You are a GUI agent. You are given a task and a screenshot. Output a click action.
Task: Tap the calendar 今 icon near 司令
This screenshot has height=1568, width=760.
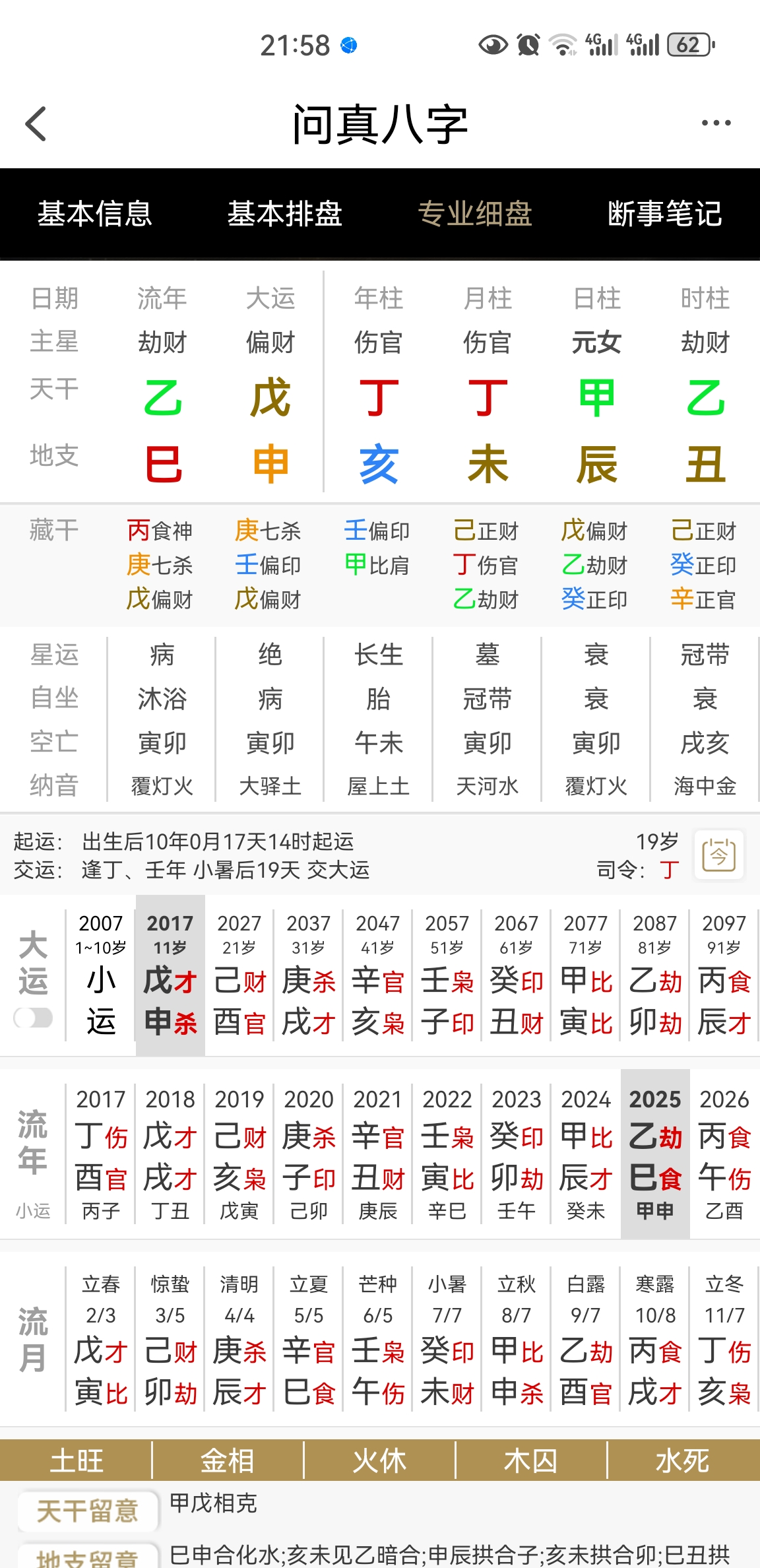[x=718, y=856]
